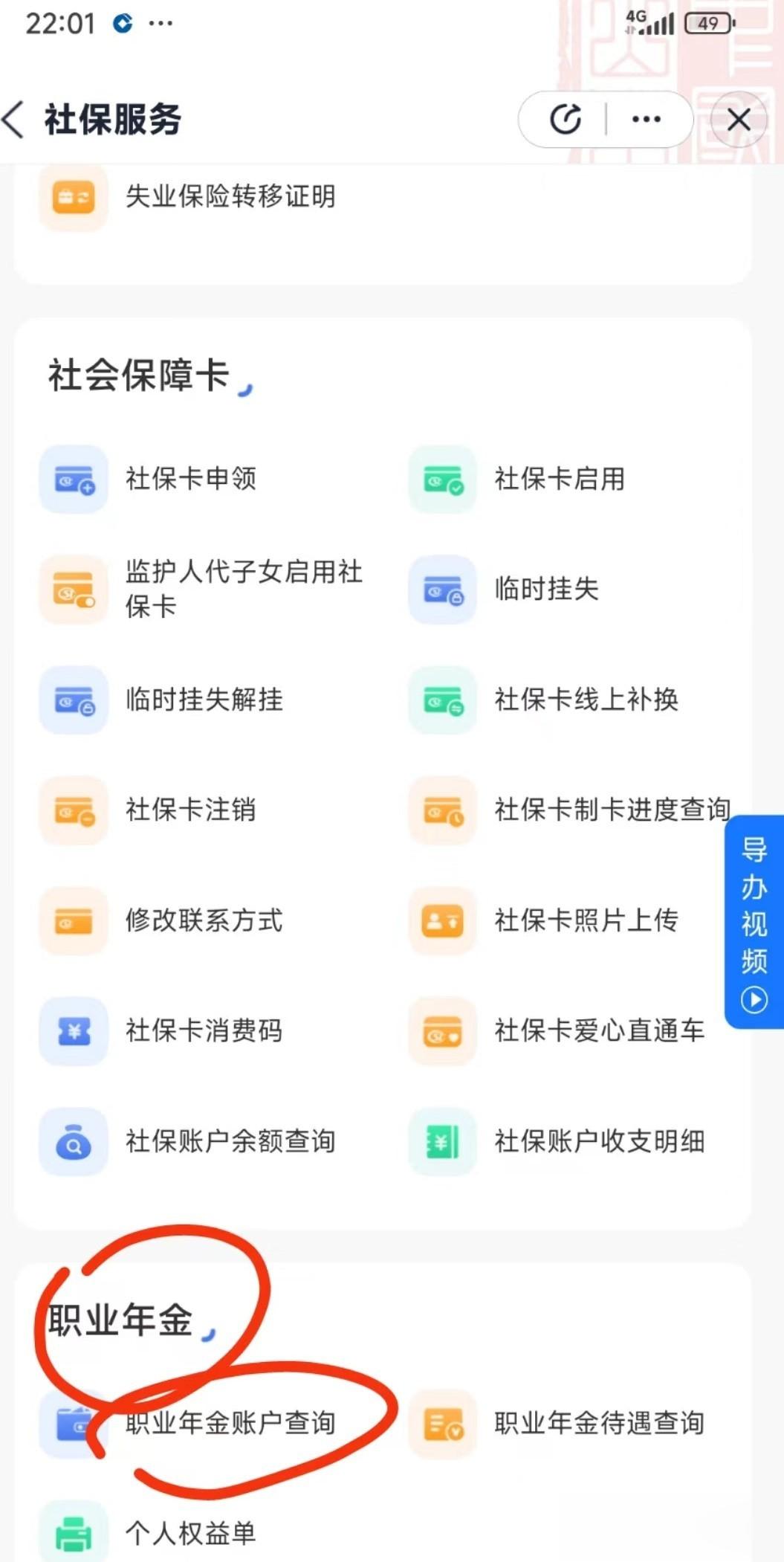Screen dimensions: 784x1562
Task: Open the three-dot more options menu
Action: [x=646, y=119]
